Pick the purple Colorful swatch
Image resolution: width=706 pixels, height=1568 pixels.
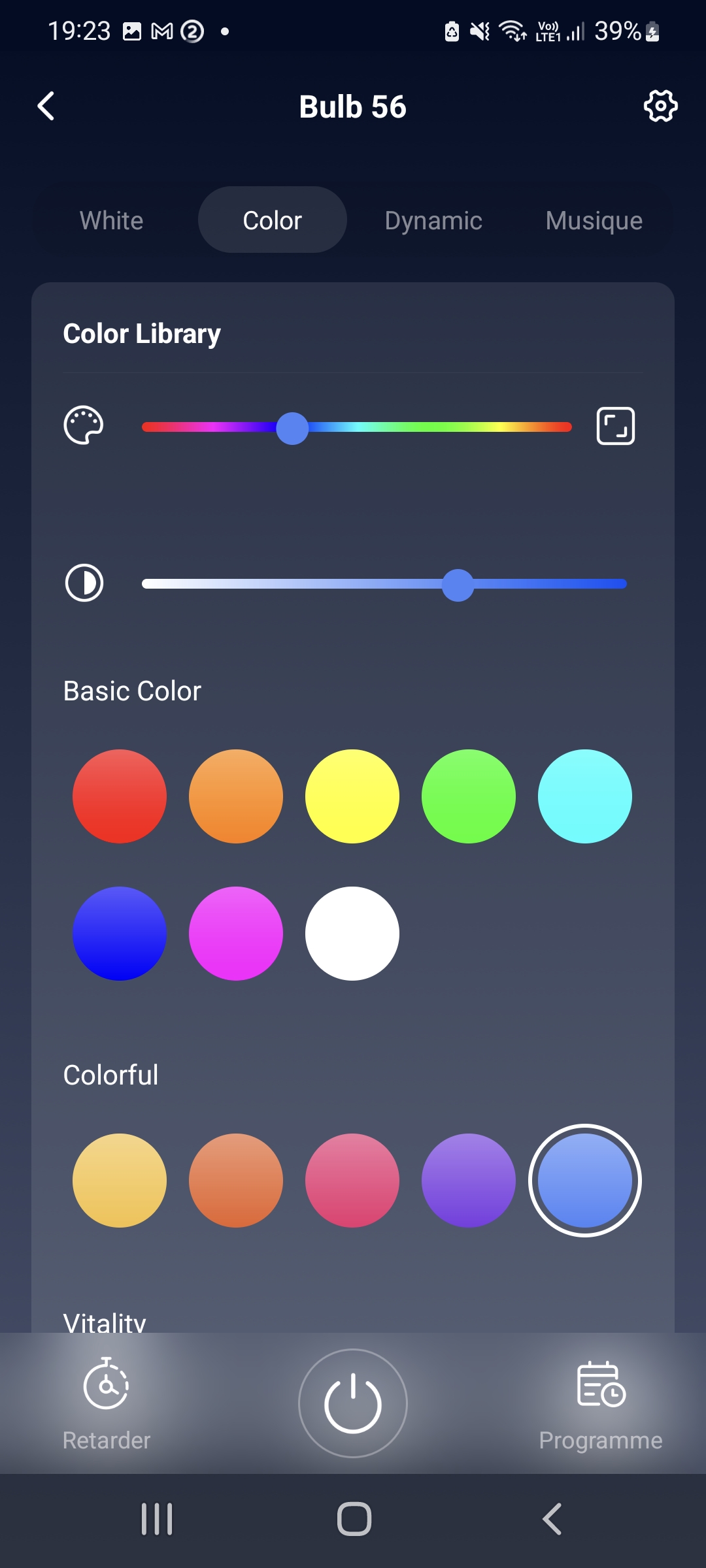[469, 1181]
